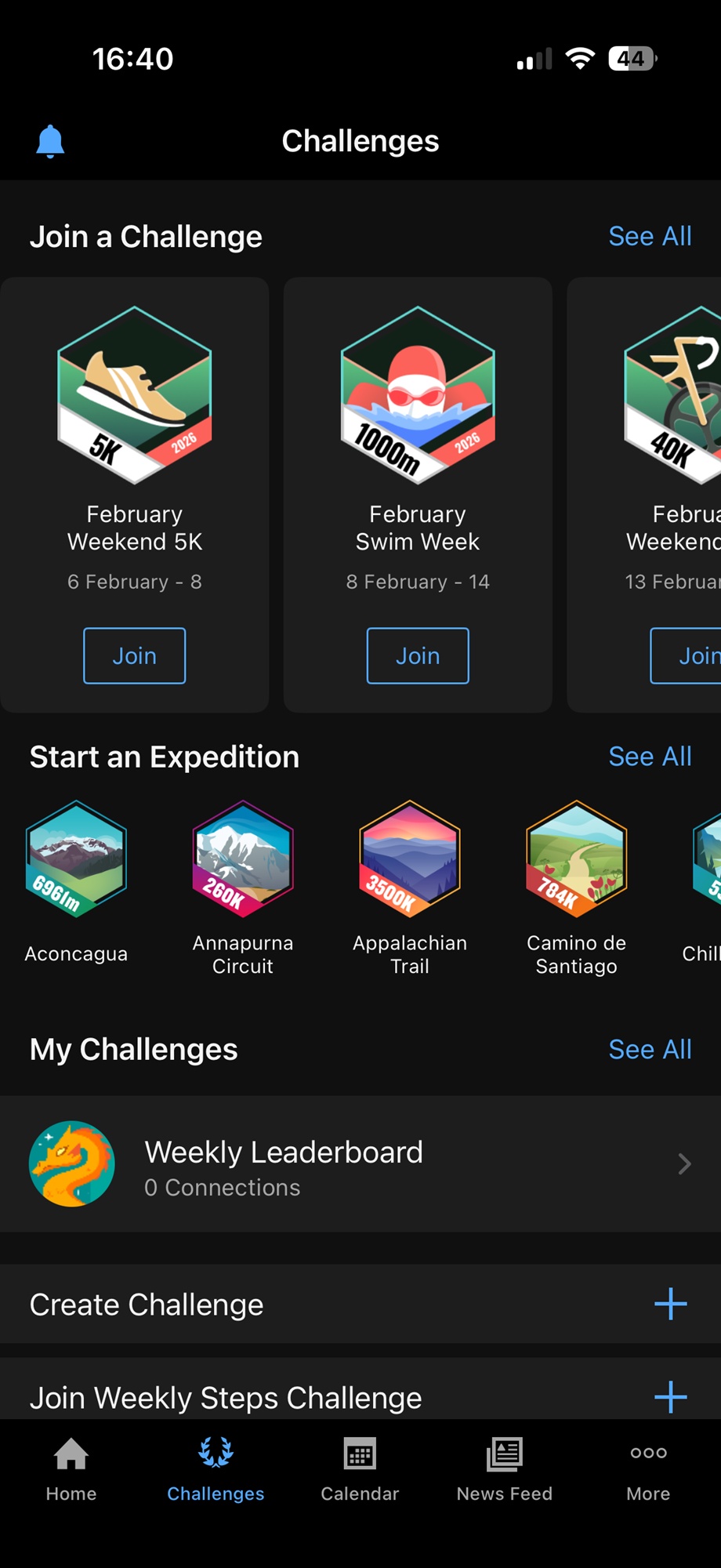
Task: Switch to the Home tab
Action: (x=71, y=1470)
